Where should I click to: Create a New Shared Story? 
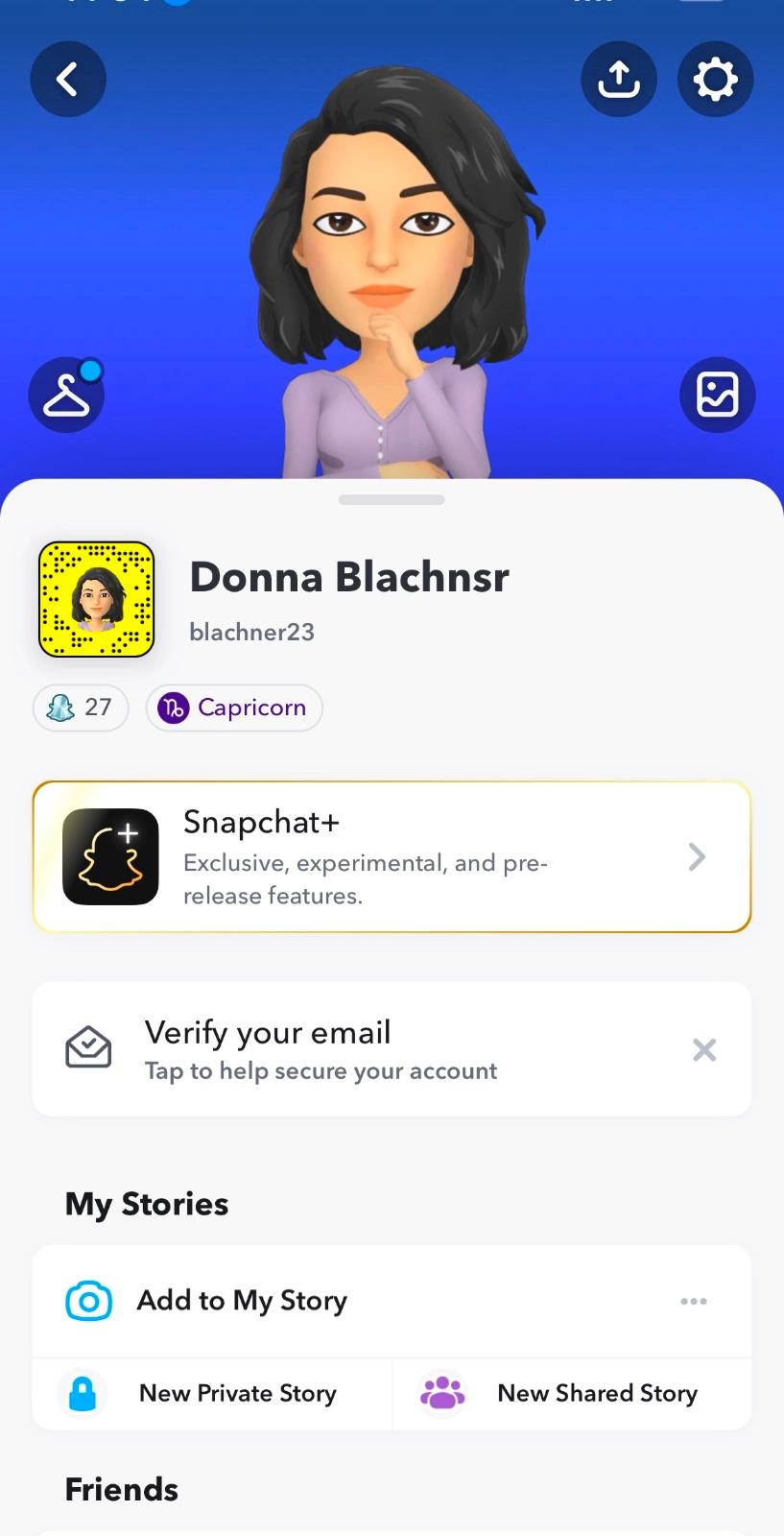pos(572,1394)
